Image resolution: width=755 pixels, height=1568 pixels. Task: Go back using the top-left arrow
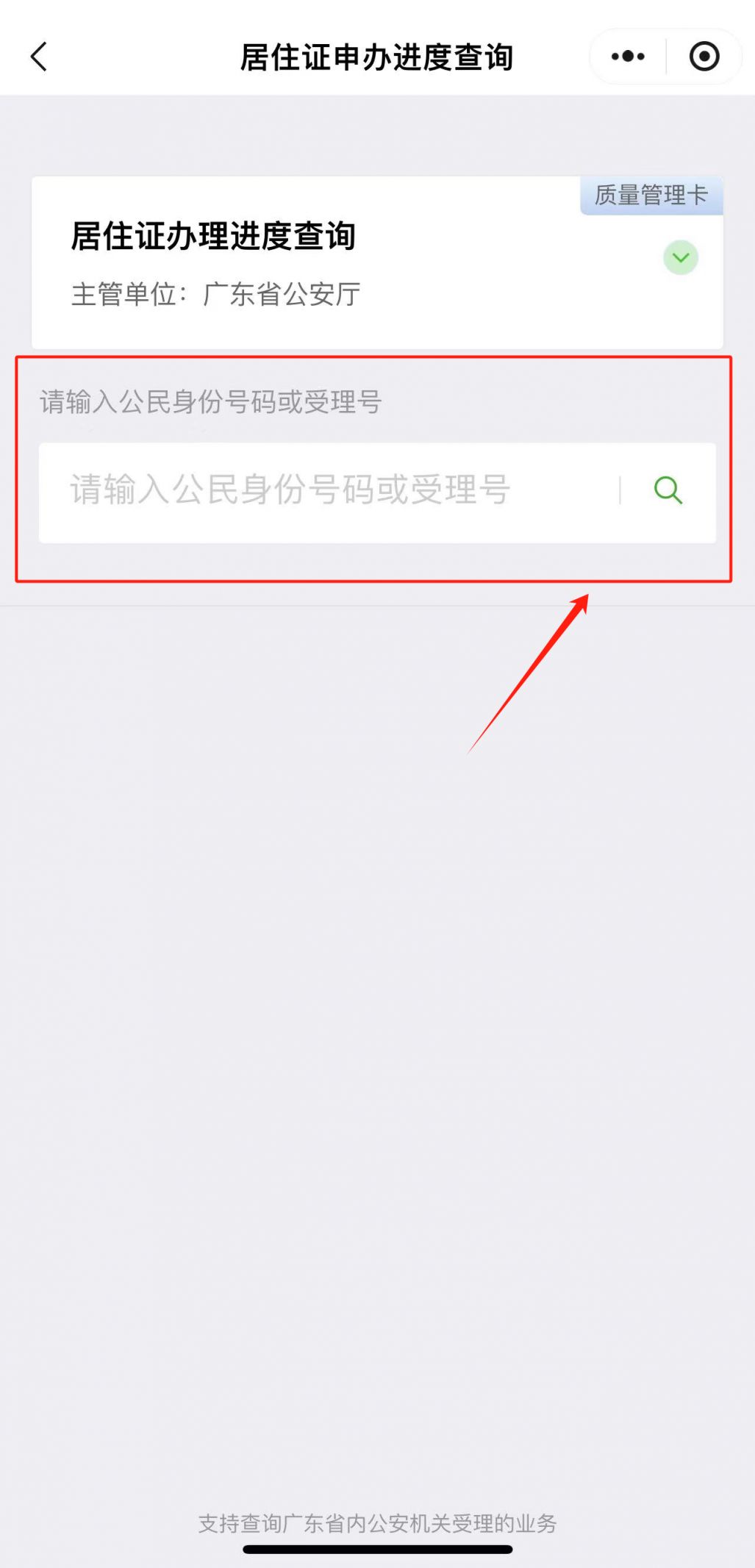point(39,57)
